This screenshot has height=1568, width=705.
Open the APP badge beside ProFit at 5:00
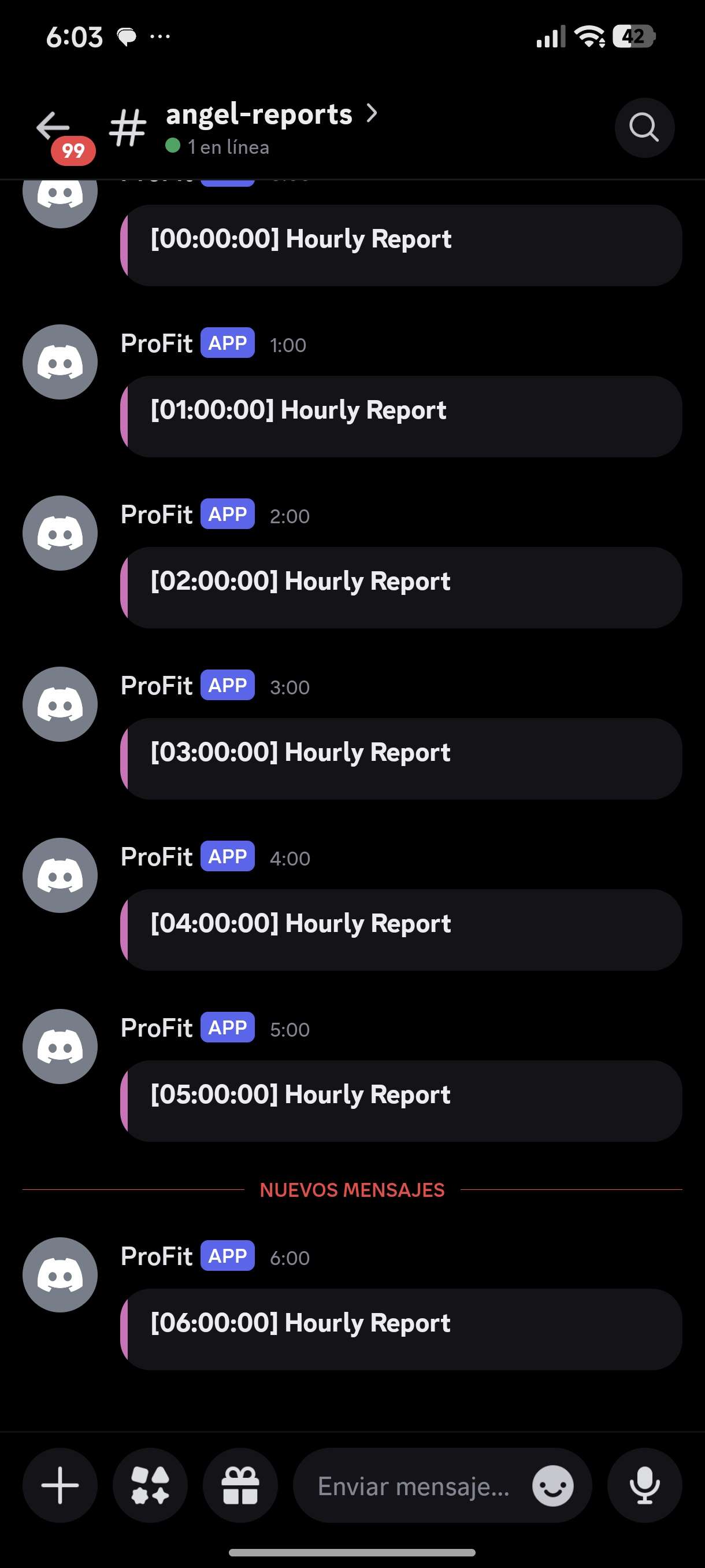(x=227, y=1028)
